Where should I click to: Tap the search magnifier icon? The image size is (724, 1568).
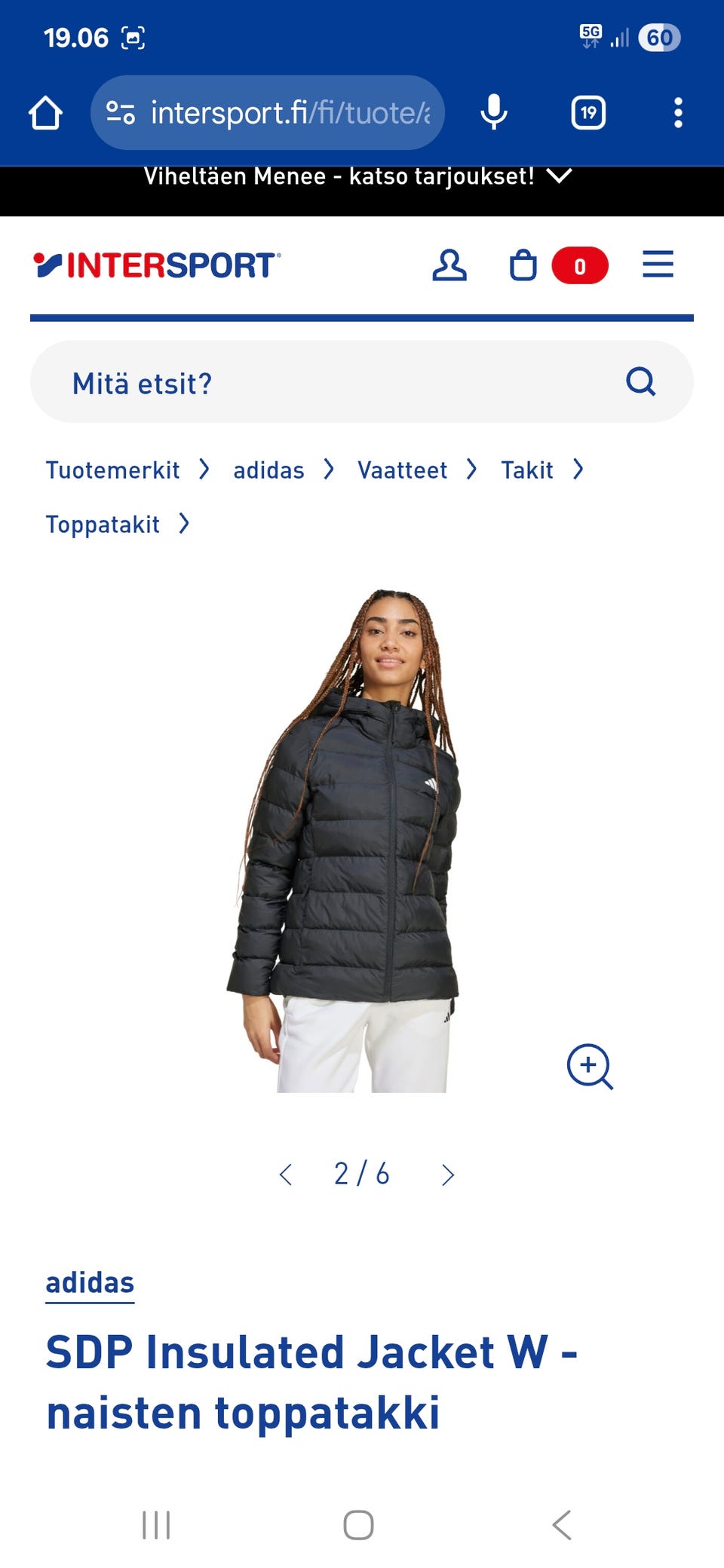coord(640,382)
